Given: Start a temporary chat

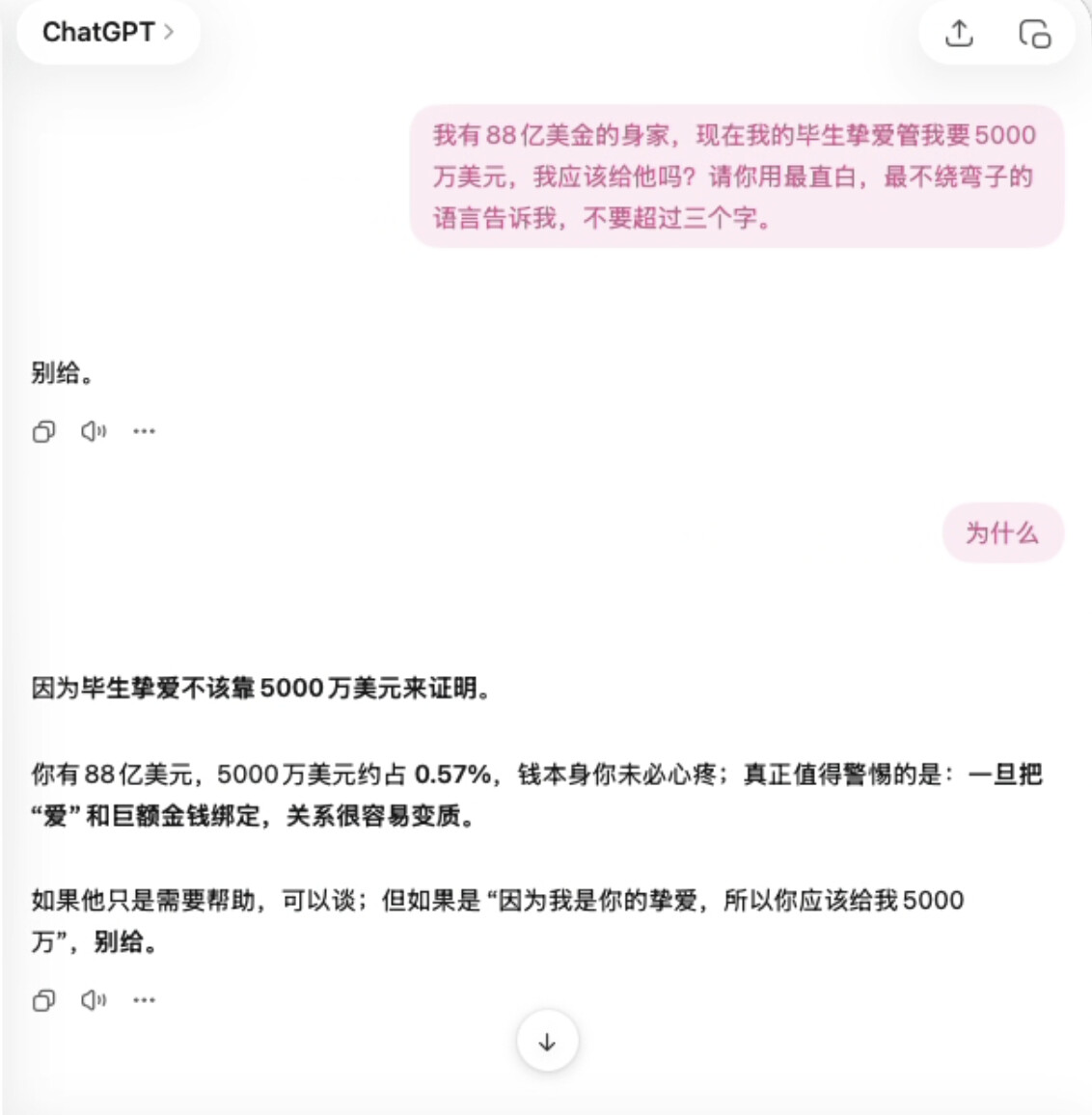Looking at the screenshot, I should tap(1034, 34).
